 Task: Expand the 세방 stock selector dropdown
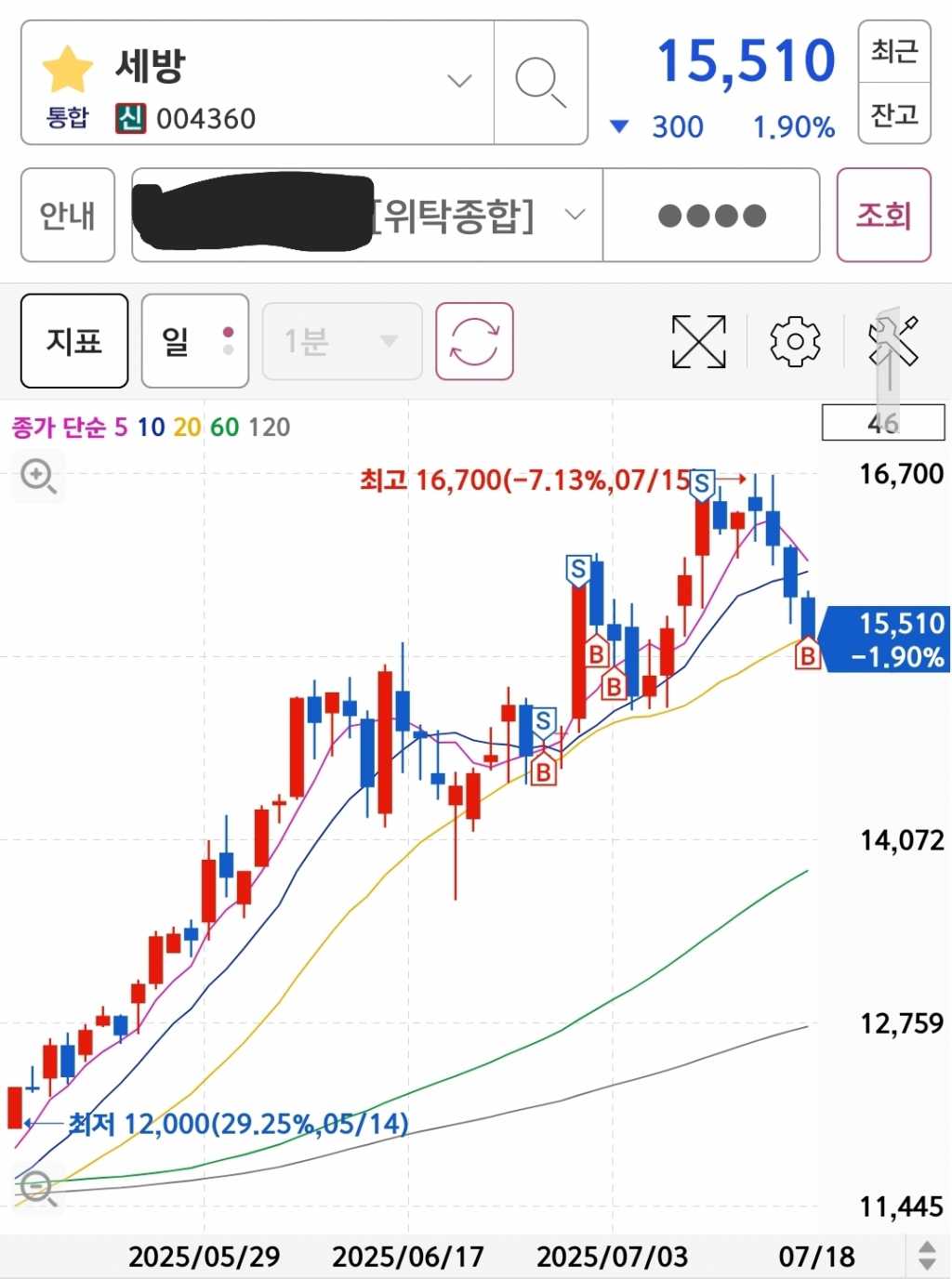click(459, 82)
